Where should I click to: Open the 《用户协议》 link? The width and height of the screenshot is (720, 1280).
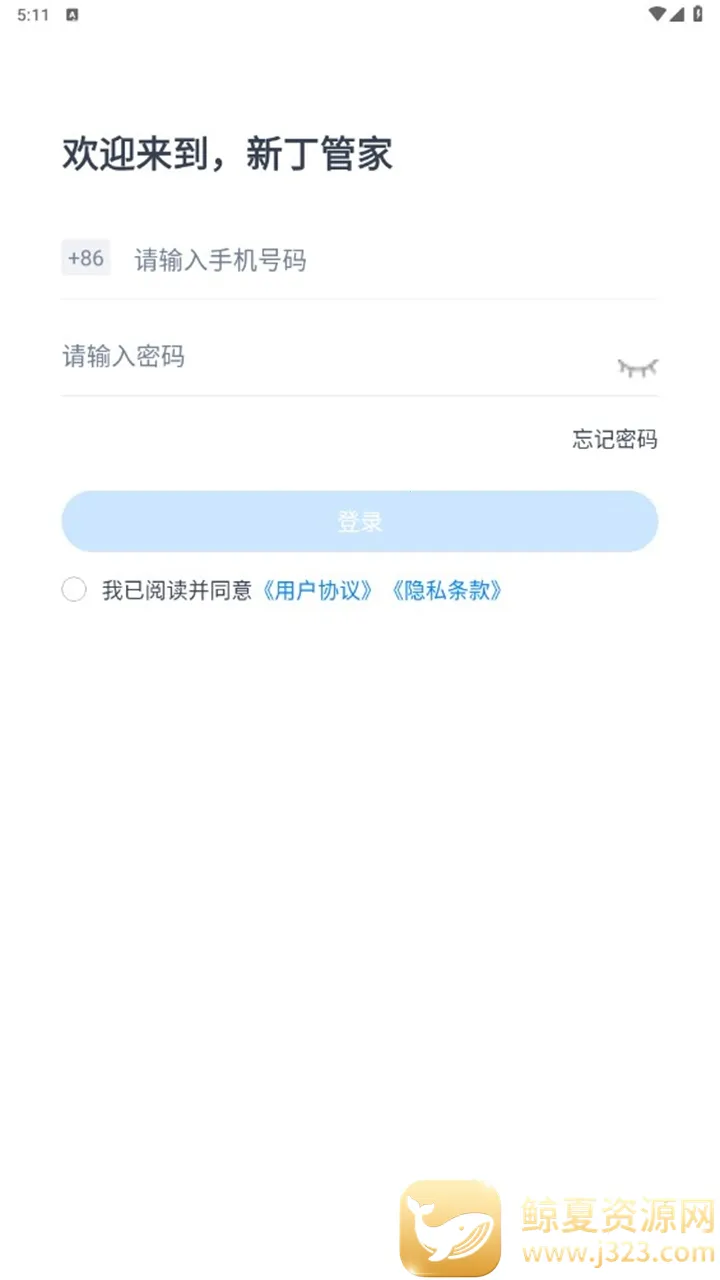click(318, 590)
